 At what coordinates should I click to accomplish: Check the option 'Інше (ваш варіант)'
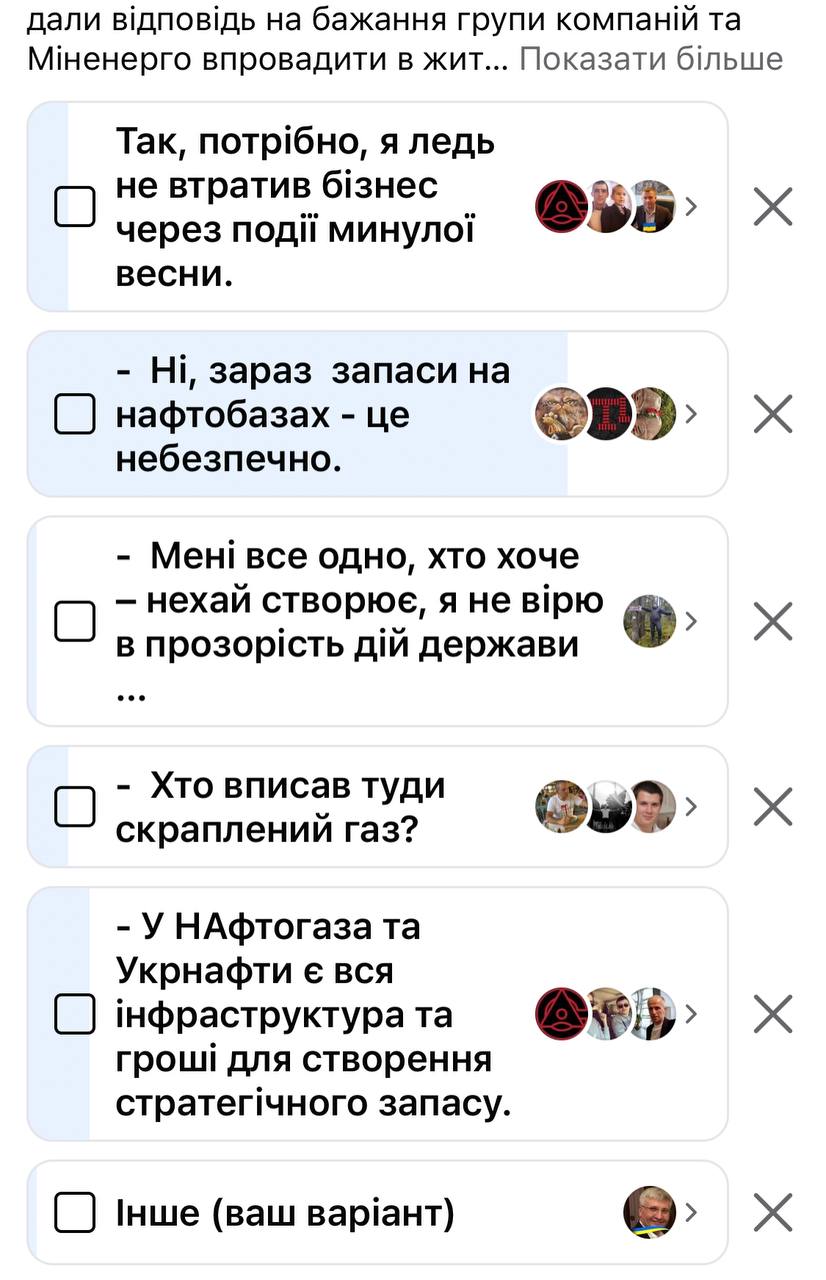coord(74,1213)
